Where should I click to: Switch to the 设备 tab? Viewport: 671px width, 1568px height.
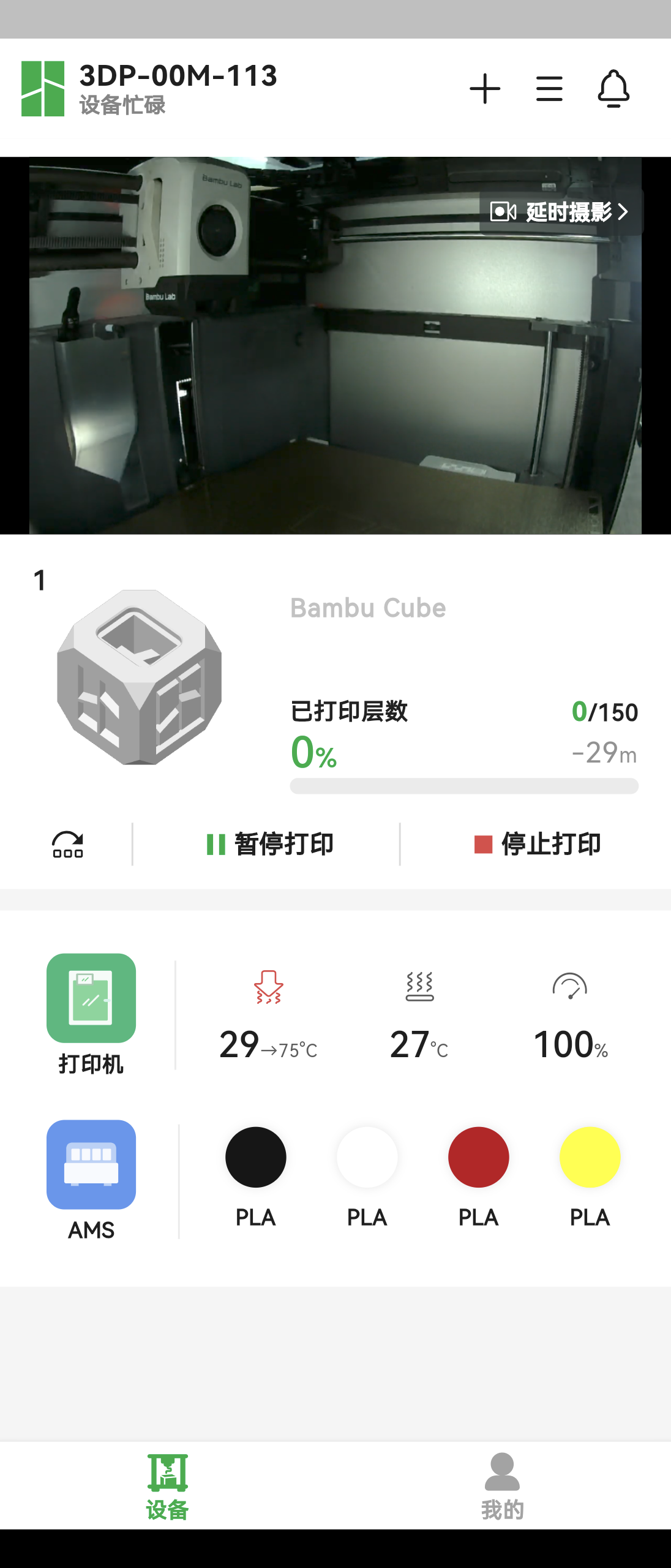point(167,1486)
